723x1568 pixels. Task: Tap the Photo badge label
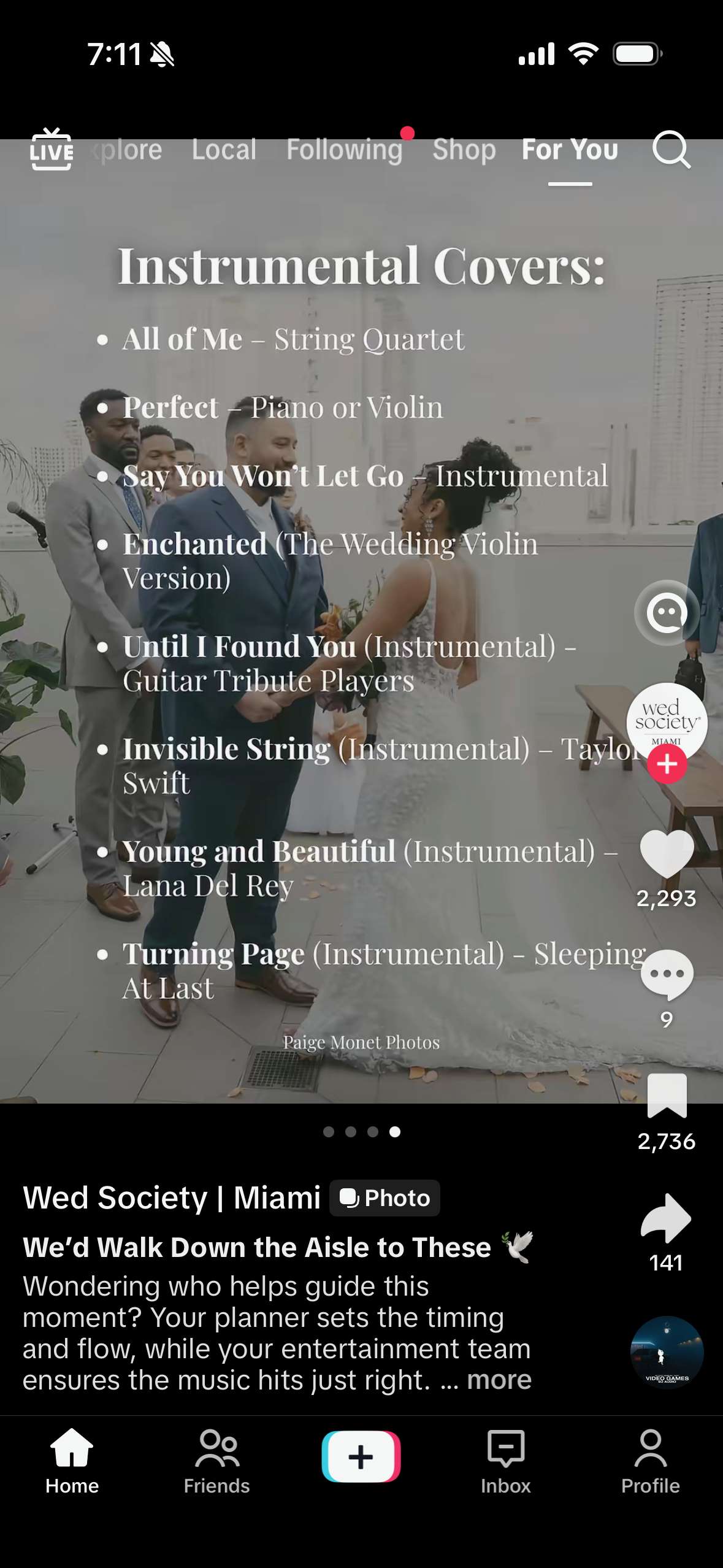click(x=384, y=1197)
